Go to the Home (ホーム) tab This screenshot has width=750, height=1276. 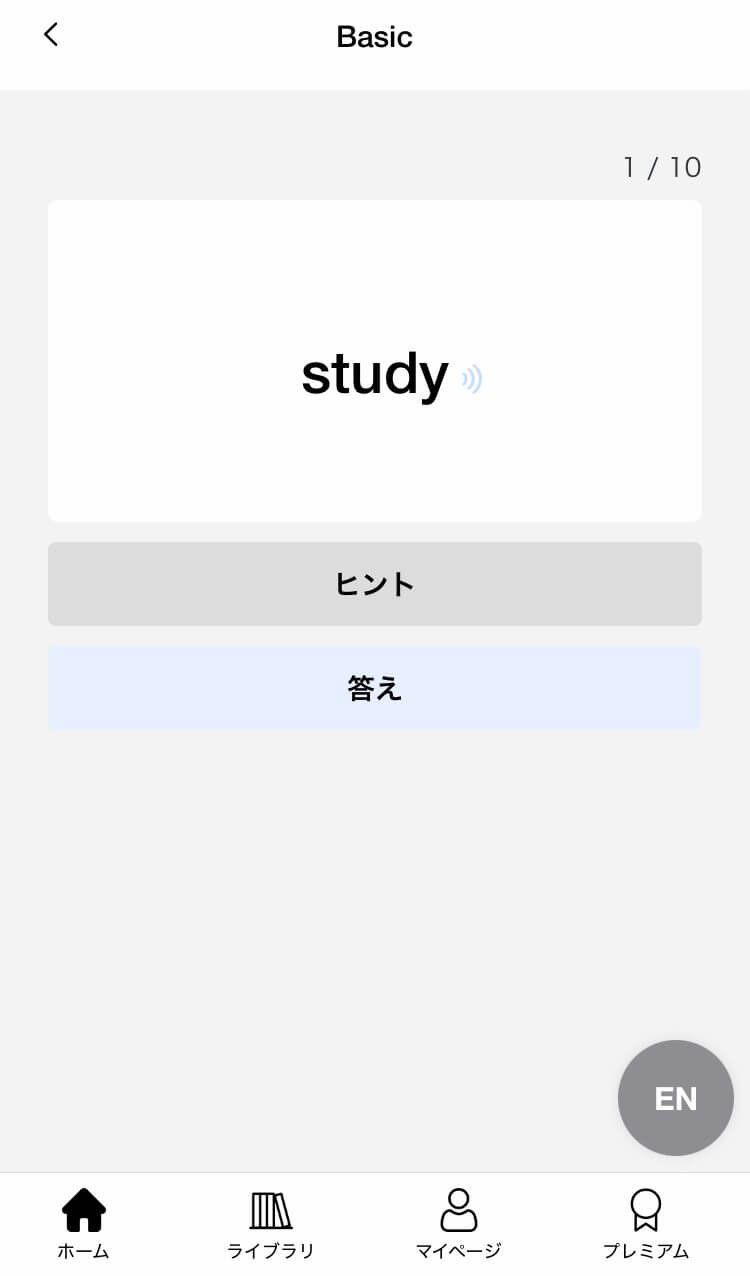tap(84, 1223)
